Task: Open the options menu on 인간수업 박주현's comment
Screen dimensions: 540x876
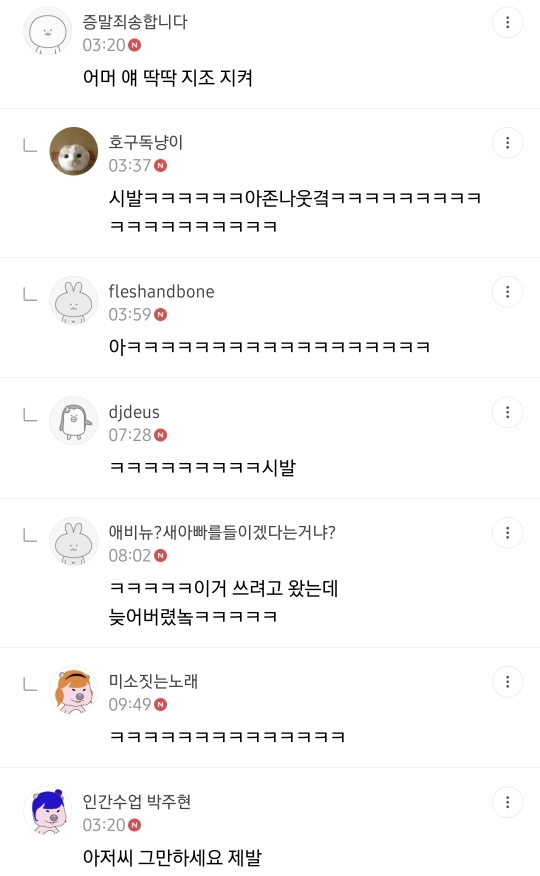Action: 507,802
